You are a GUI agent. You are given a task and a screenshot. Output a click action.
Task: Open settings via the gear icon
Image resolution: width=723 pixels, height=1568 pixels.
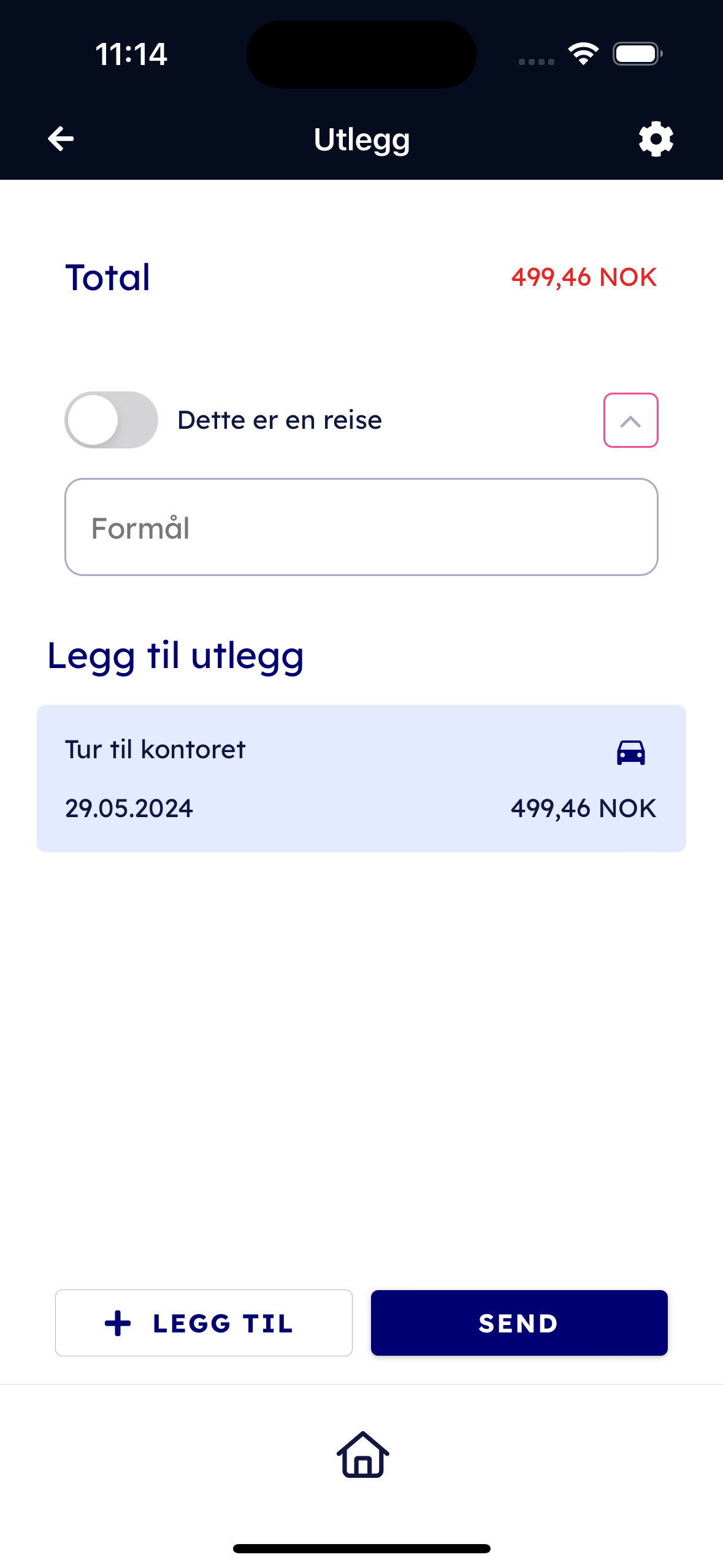click(x=656, y=139)
